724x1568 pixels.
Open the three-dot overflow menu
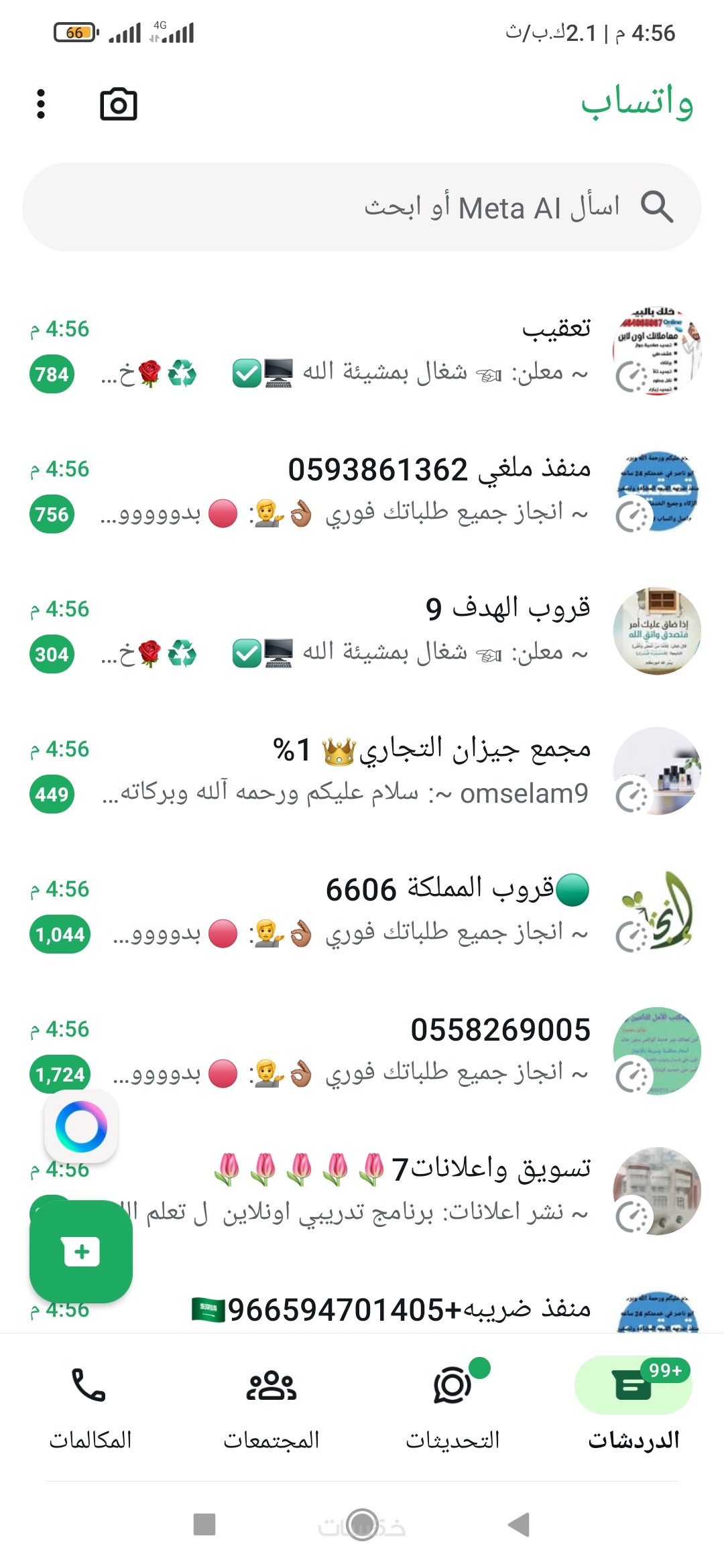(41, 105)
